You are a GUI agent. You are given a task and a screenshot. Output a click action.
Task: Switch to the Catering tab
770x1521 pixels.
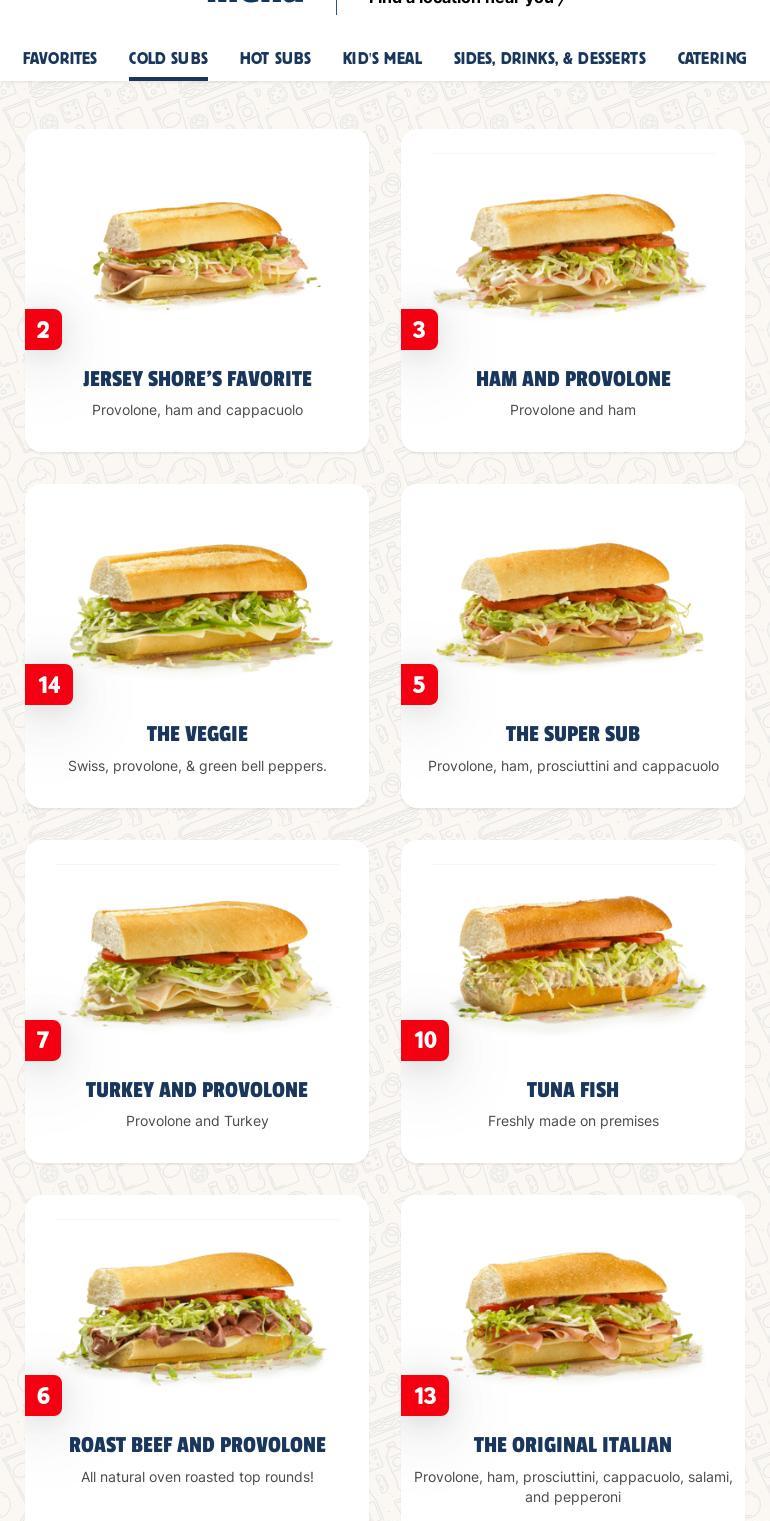[711, 58]
